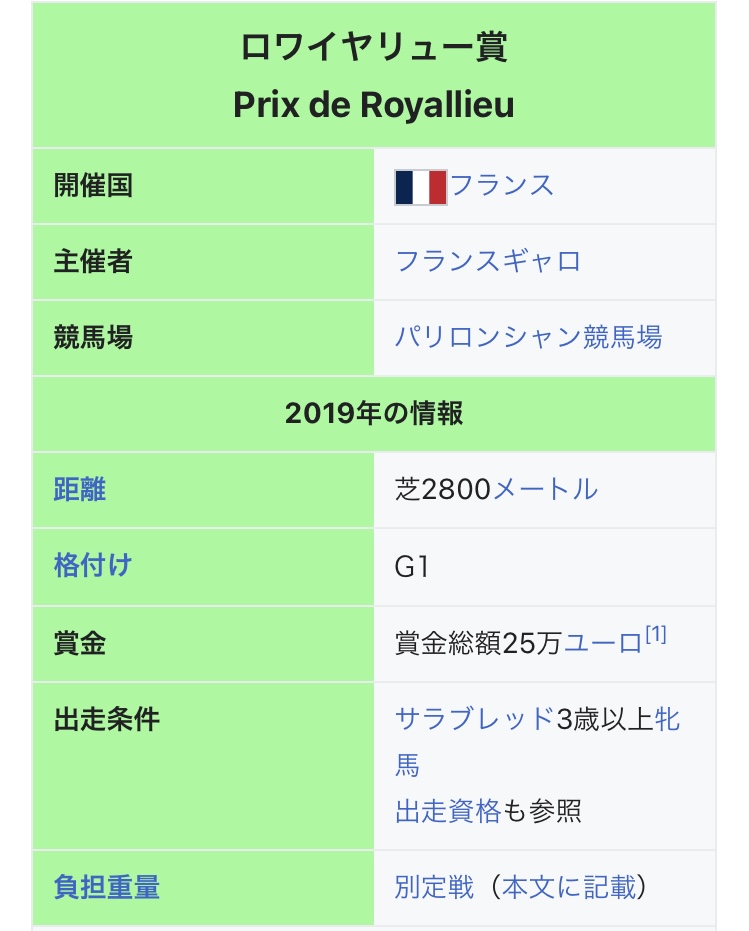Open the 牝馬 link

(668, 719)
